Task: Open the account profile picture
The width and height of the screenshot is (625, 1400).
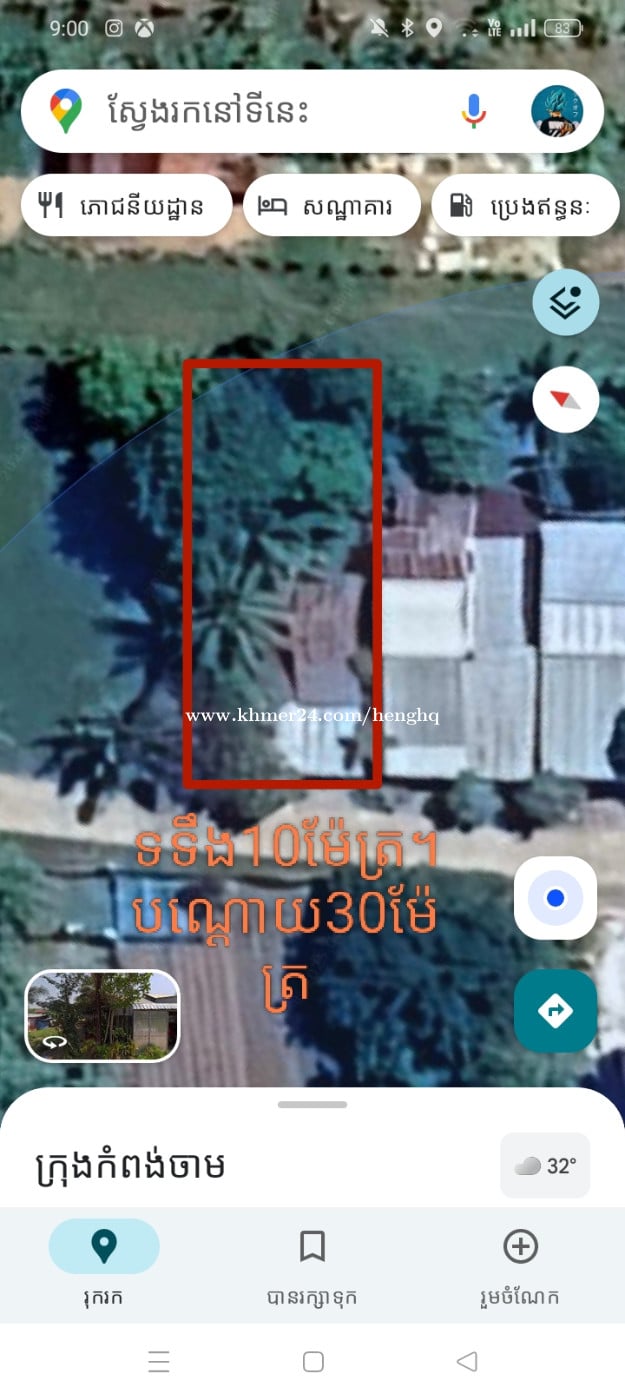Action: coord(556,110)
